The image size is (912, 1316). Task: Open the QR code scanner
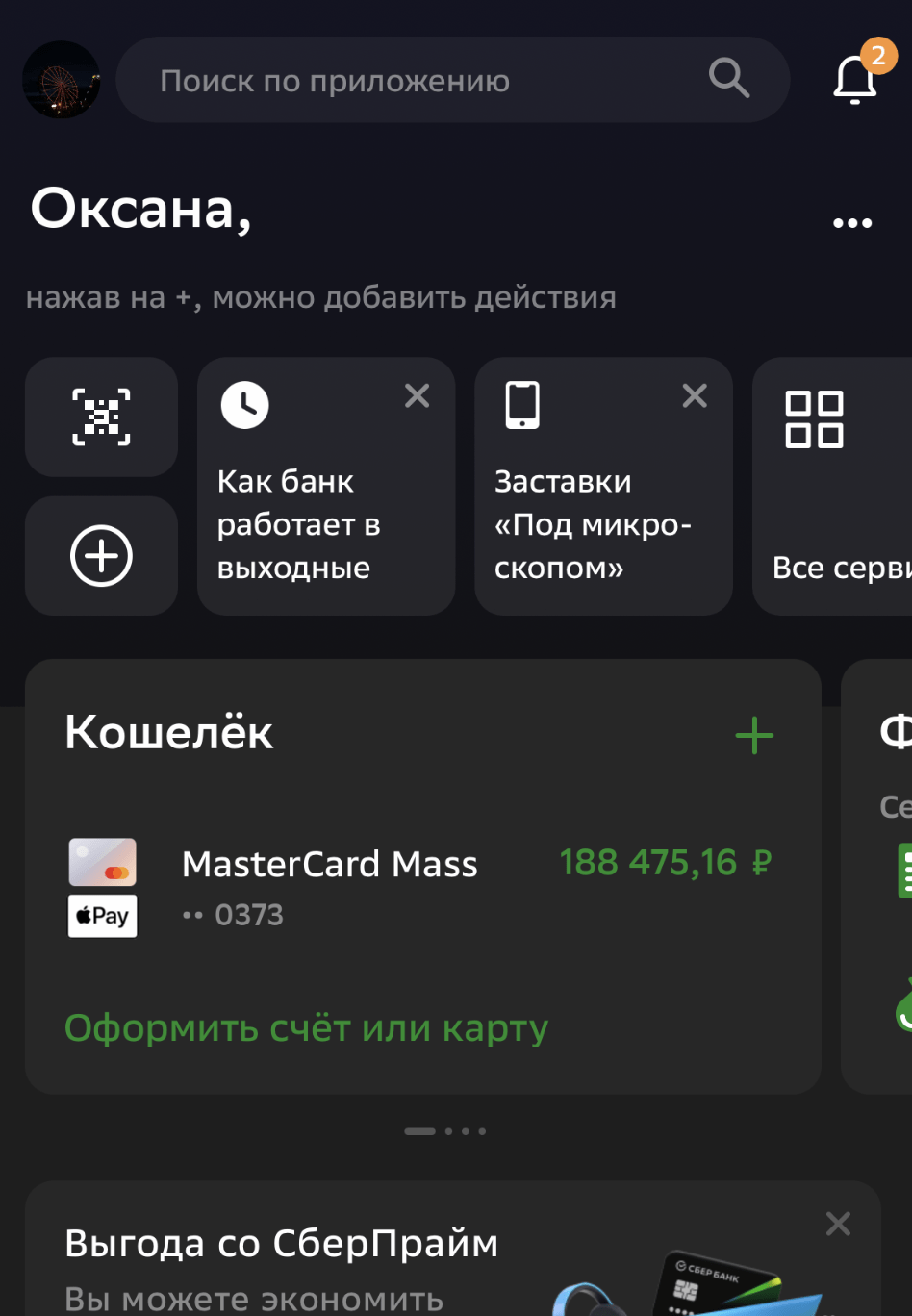[x=101, y=418]
